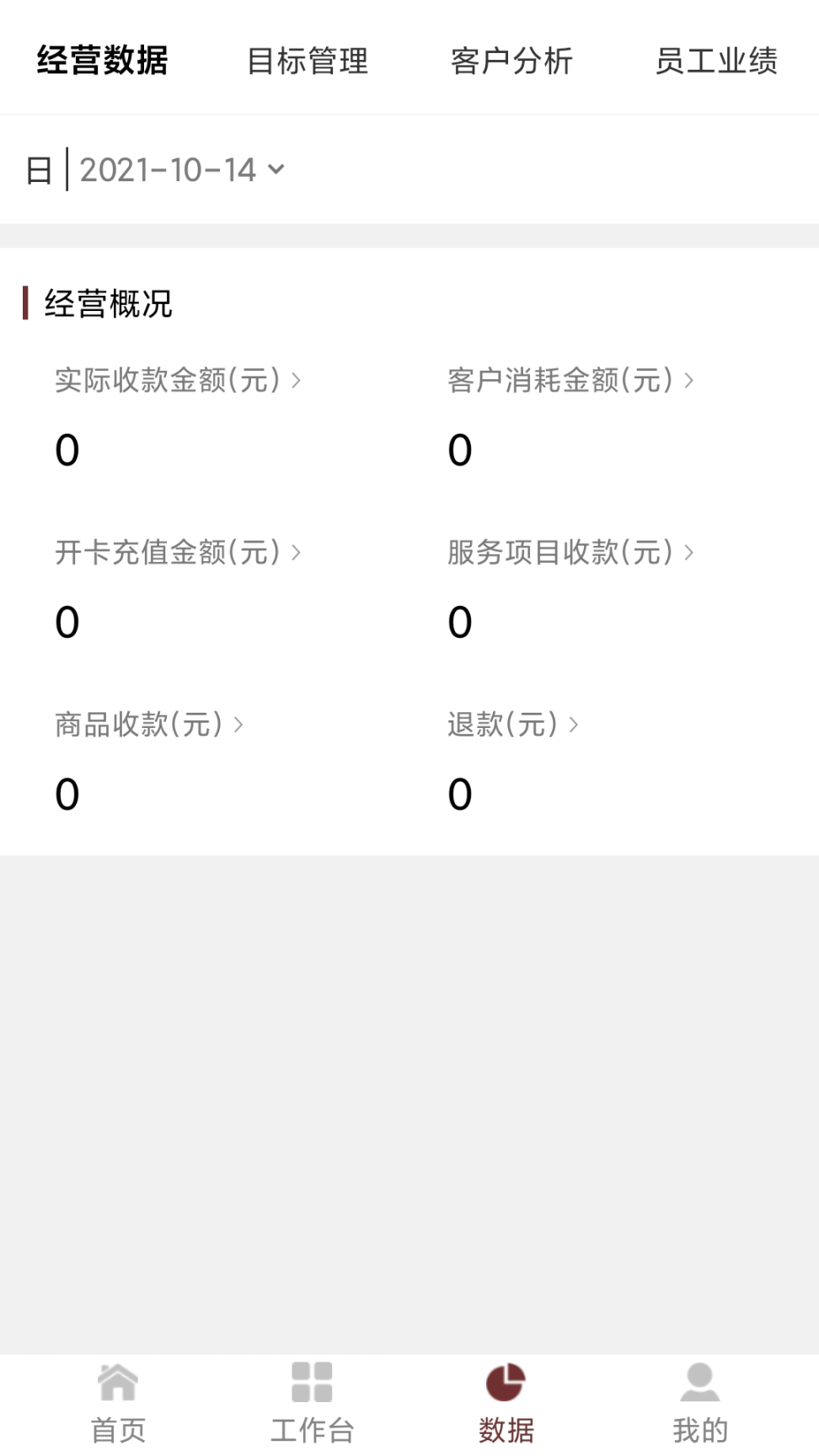
Task: Select the 员工业绩 tab
Action: point(716,61)
